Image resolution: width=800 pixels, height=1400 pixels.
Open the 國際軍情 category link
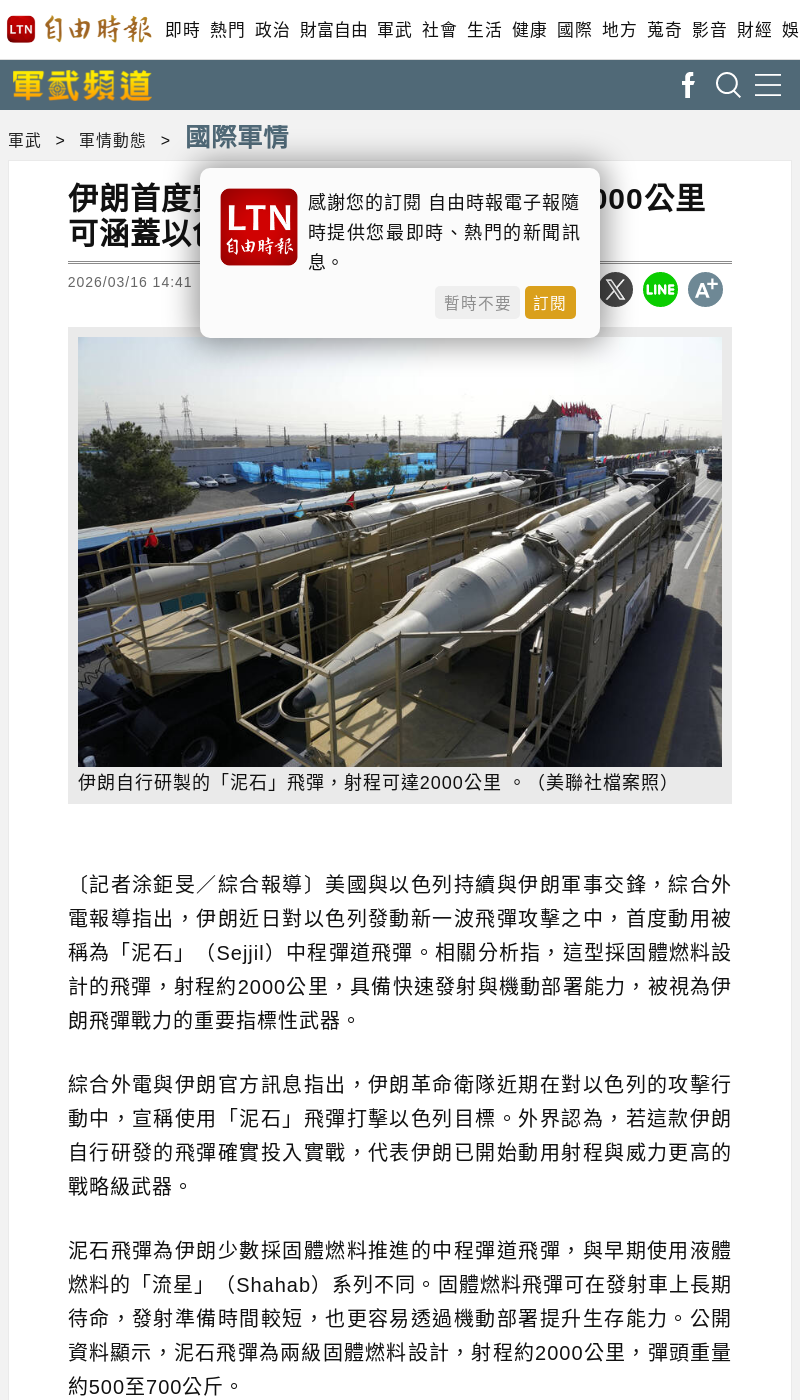pyautogui.click(x=237, y=137)
